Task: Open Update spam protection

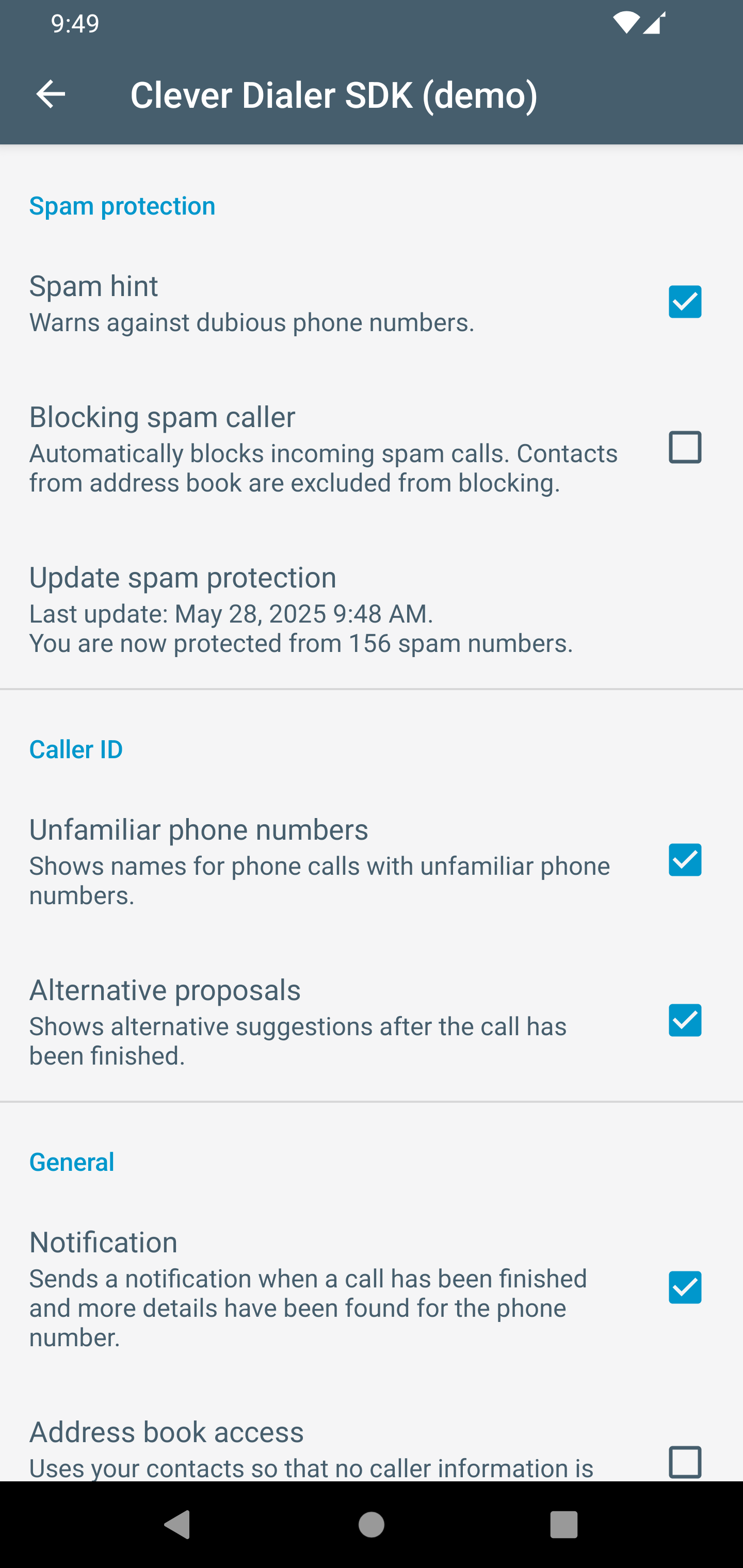Action: click(x=301, y=609)
